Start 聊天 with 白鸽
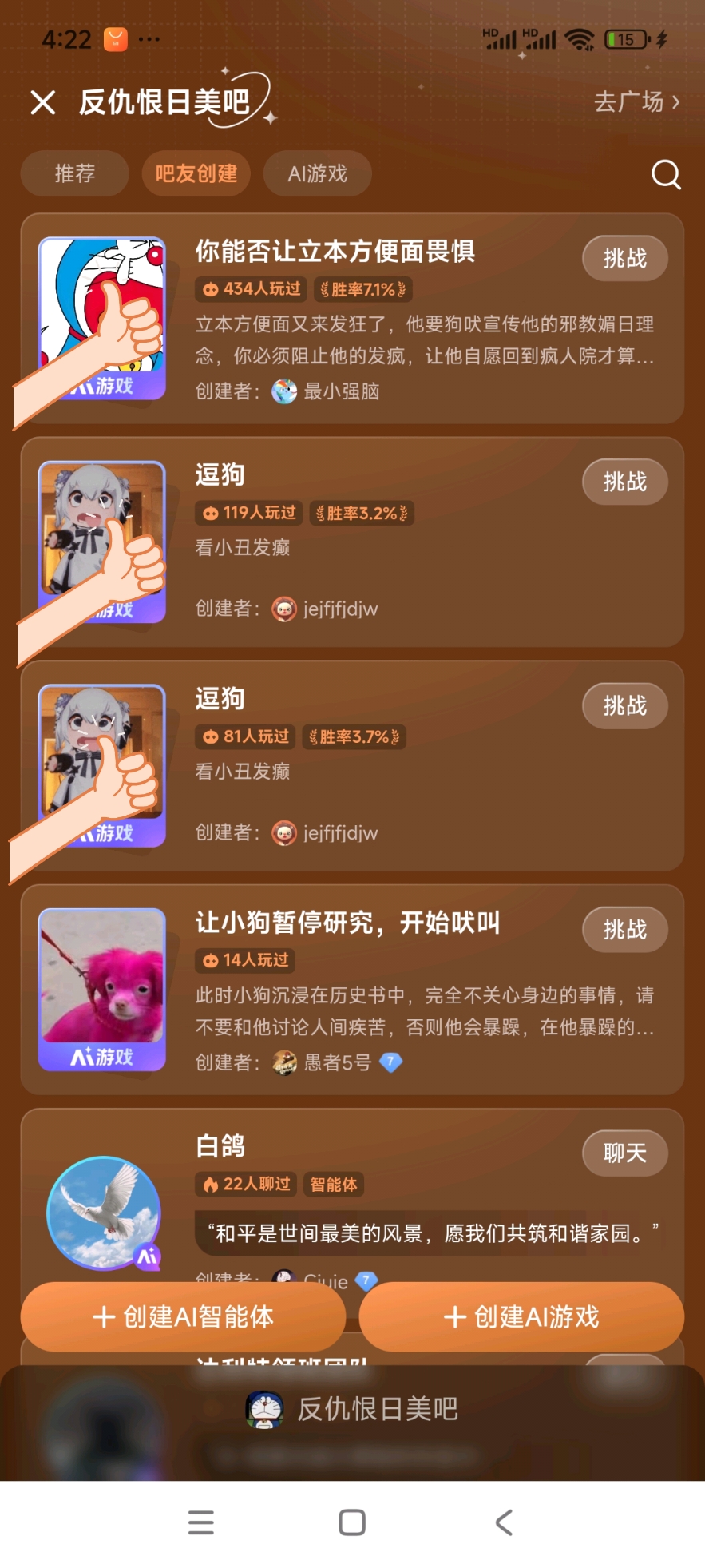Screen dimensions: 705x1568 [x=625, y=1153]
